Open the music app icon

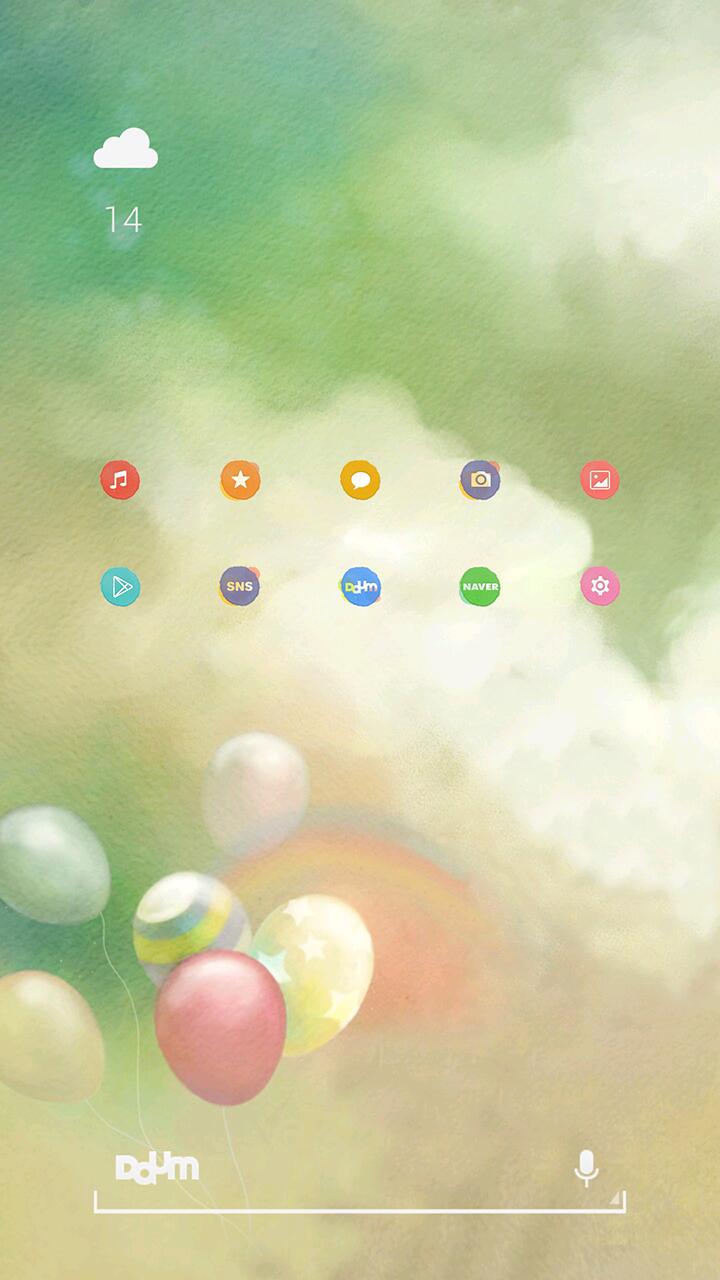pos(120,480)
